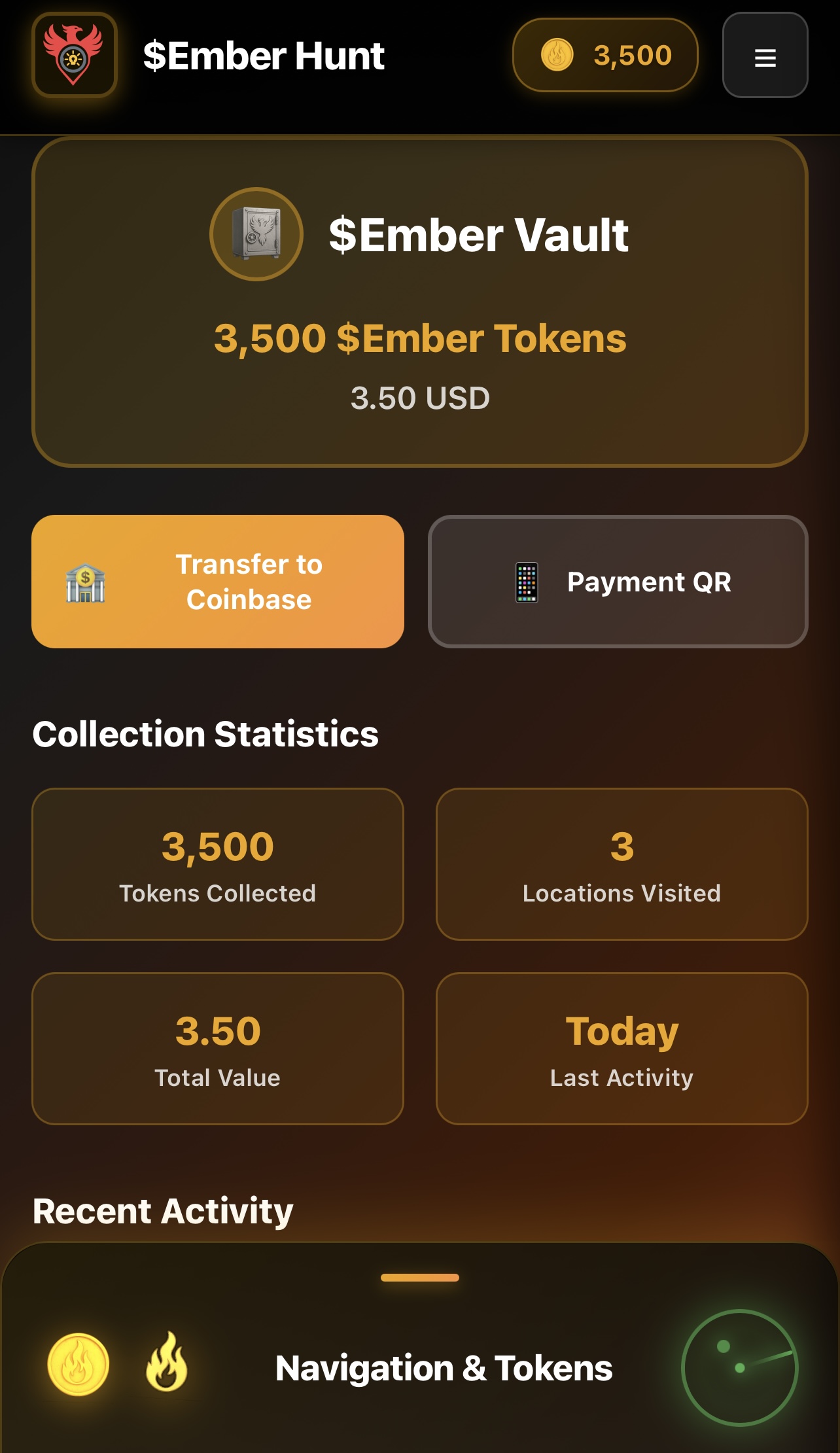This screenshot has width=840, height=1453.
Task: Select the Locations Visited stat card
Action: click(621, 865)
